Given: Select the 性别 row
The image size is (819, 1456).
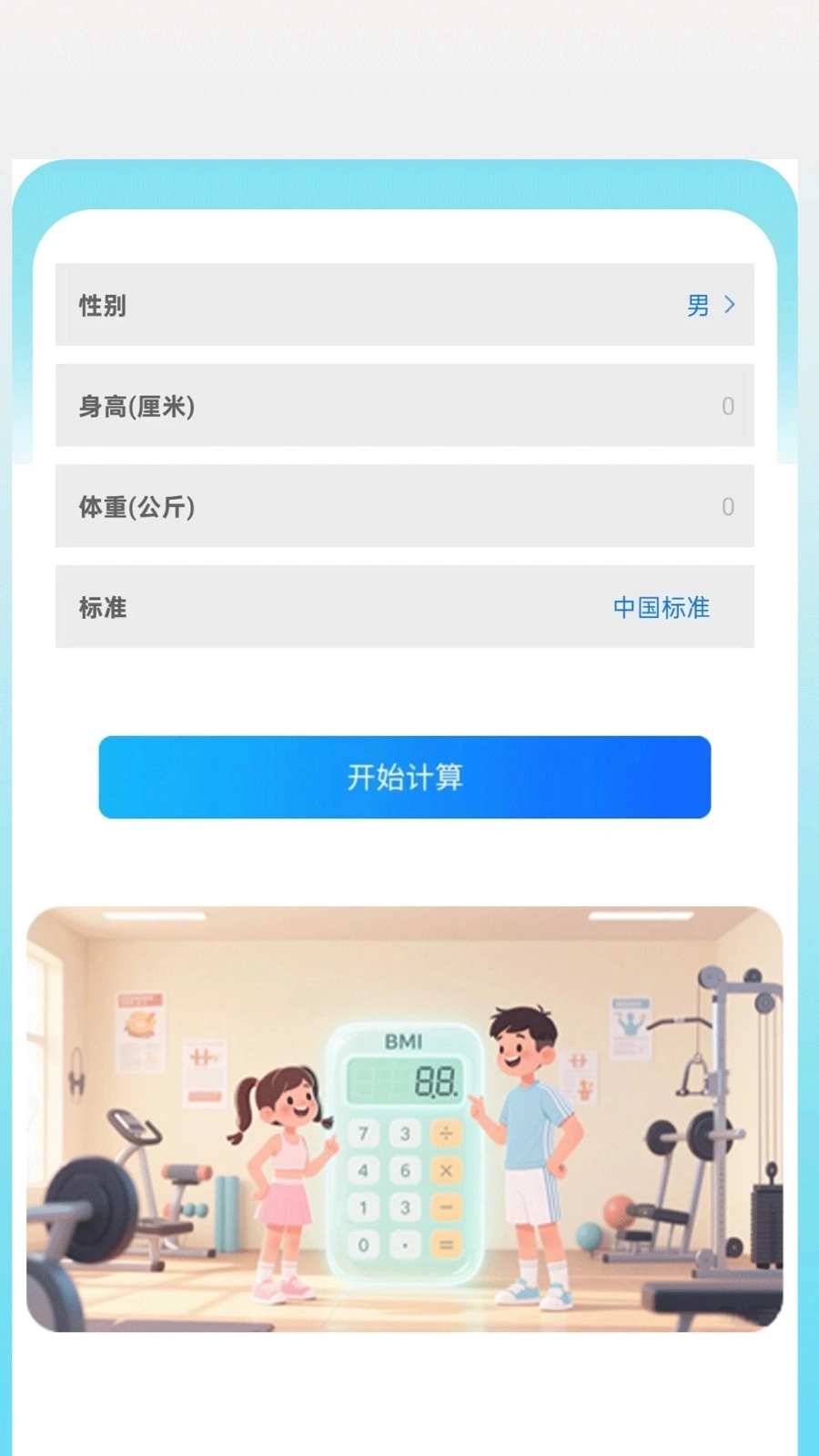Looking at the screenshot, I should [100, 307].
